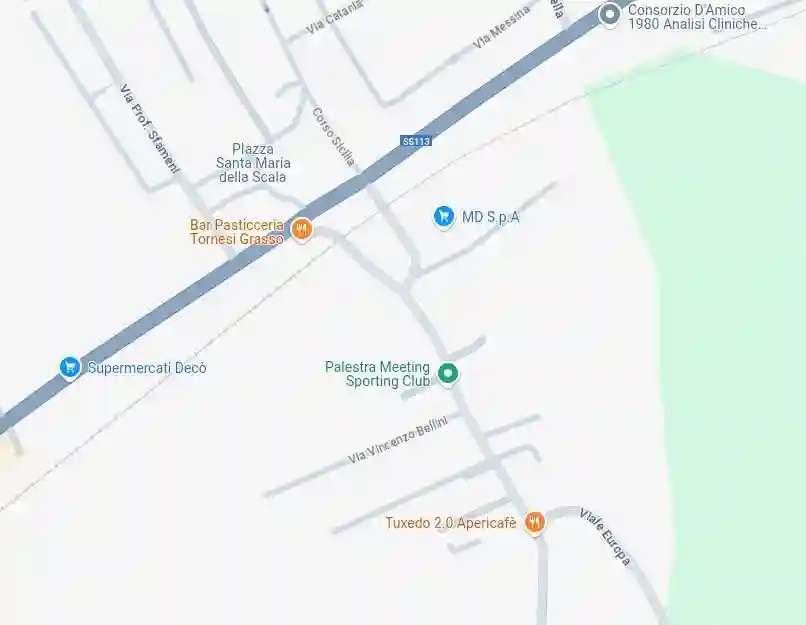Select the MD S.p.A store pin

click(444, 216)
